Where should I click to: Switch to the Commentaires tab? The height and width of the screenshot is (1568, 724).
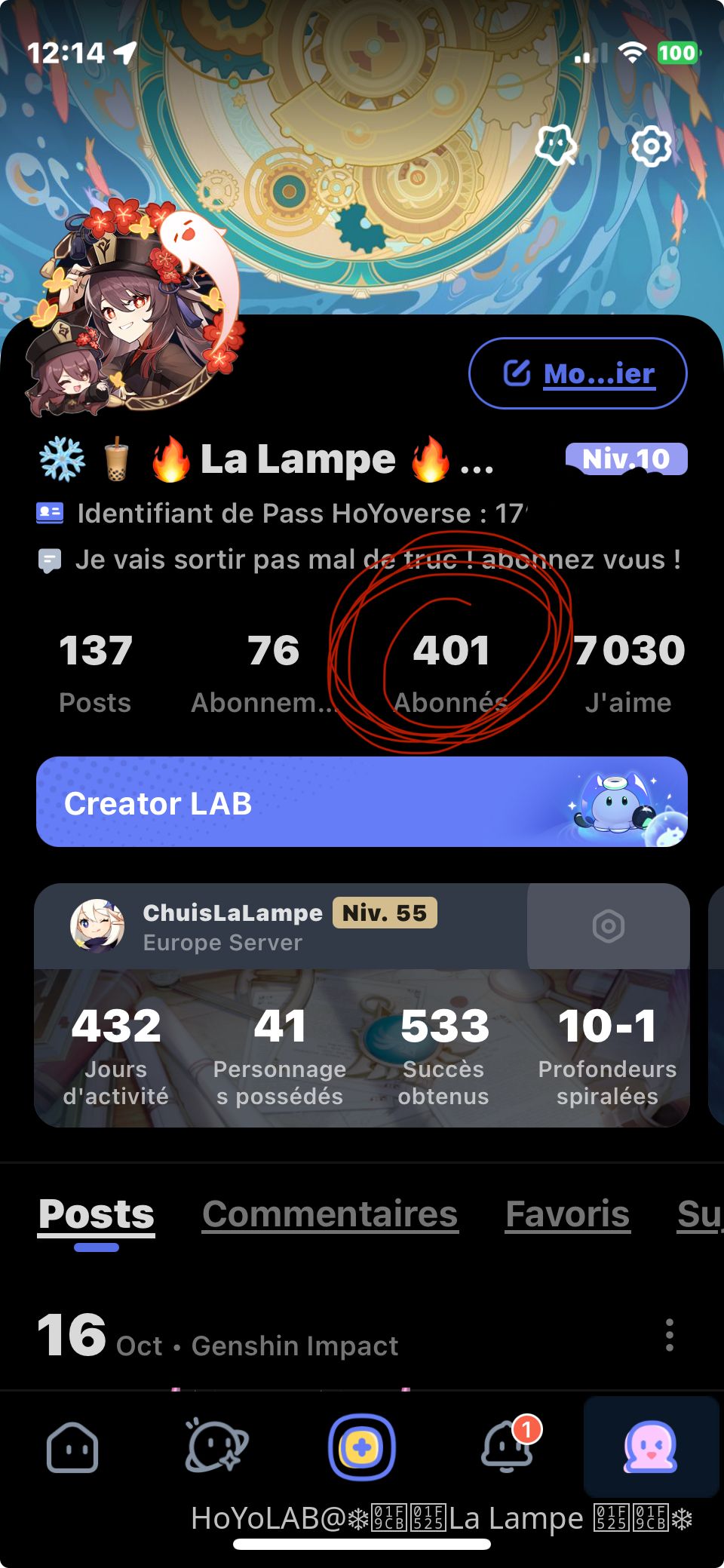(329, 1213)
